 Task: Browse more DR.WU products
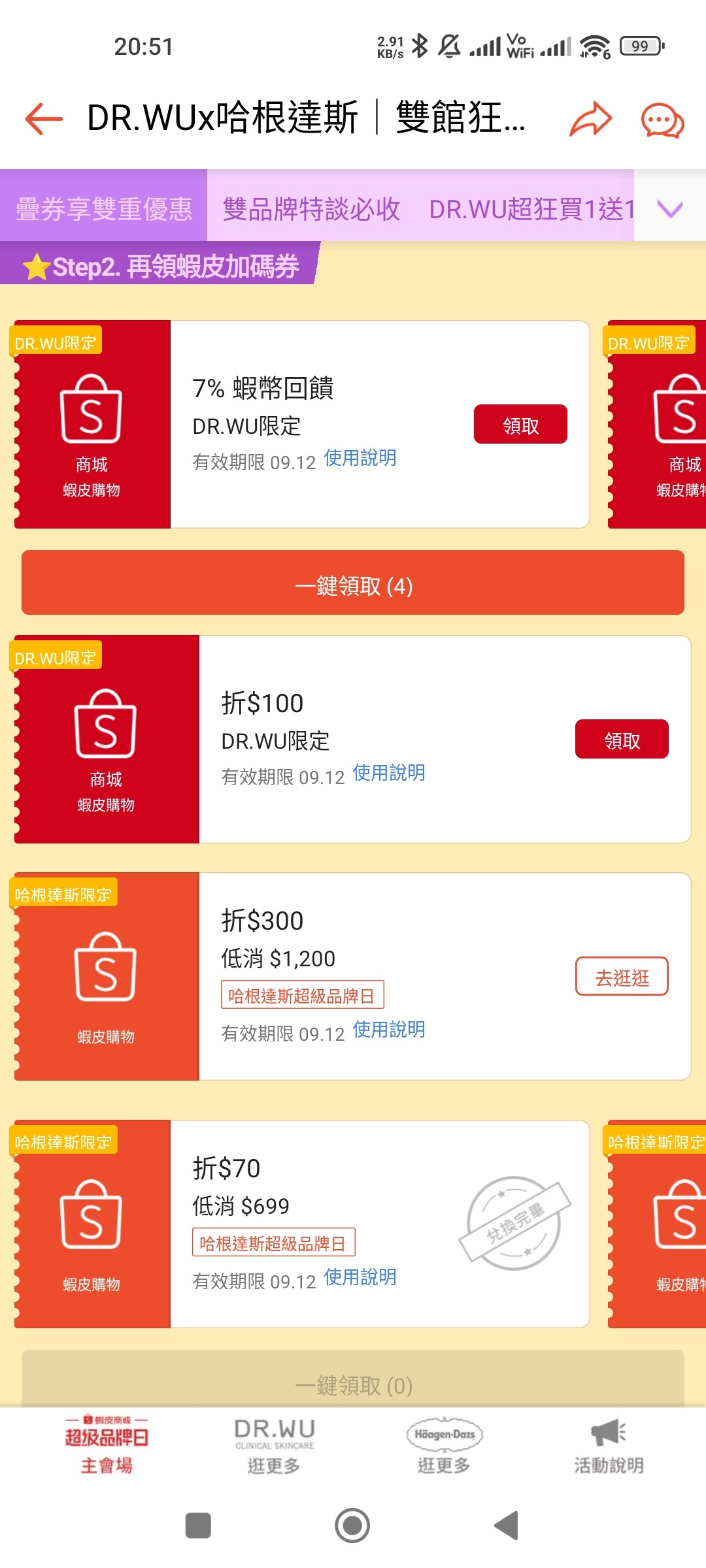(x=275, y=1445)
